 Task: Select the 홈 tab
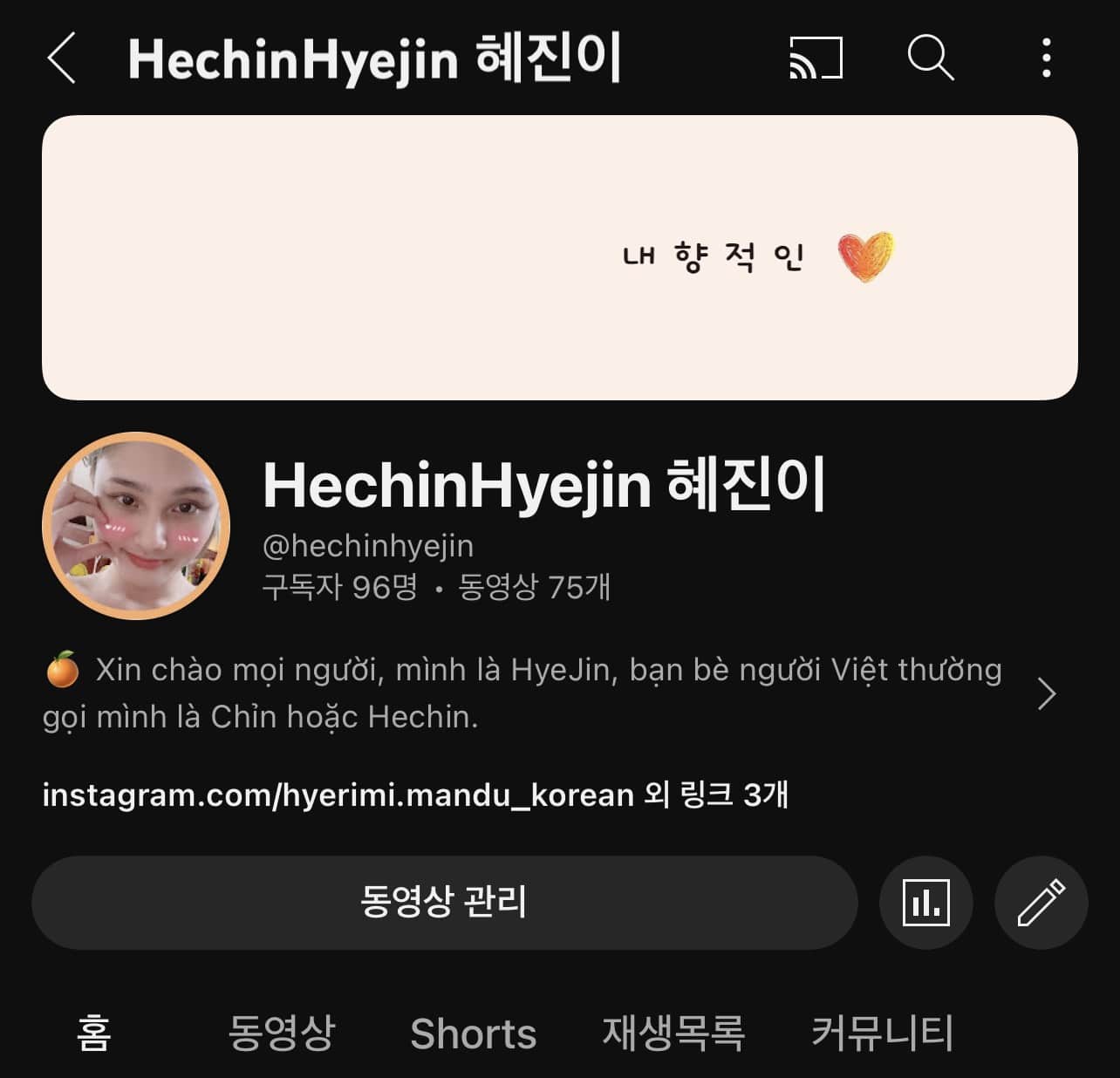coord(94,1034)
